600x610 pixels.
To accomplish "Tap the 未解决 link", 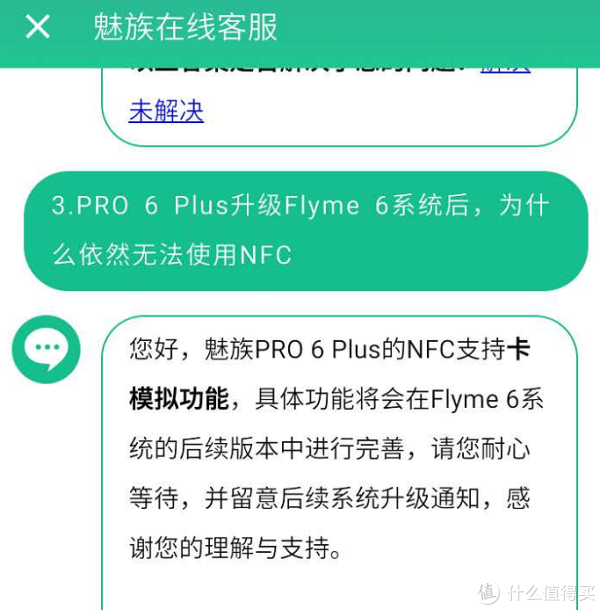I will tap(166, 111).
